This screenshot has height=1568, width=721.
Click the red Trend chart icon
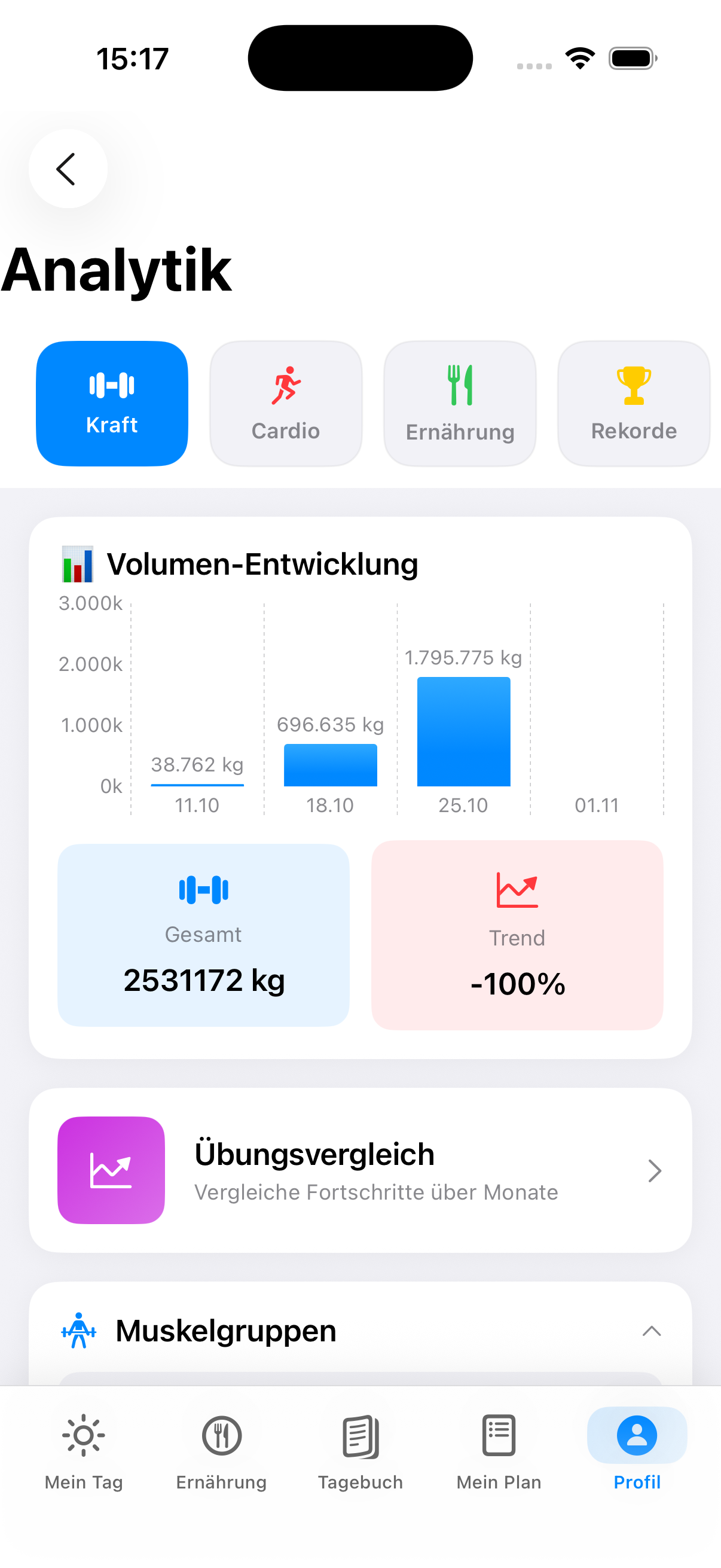517,890
